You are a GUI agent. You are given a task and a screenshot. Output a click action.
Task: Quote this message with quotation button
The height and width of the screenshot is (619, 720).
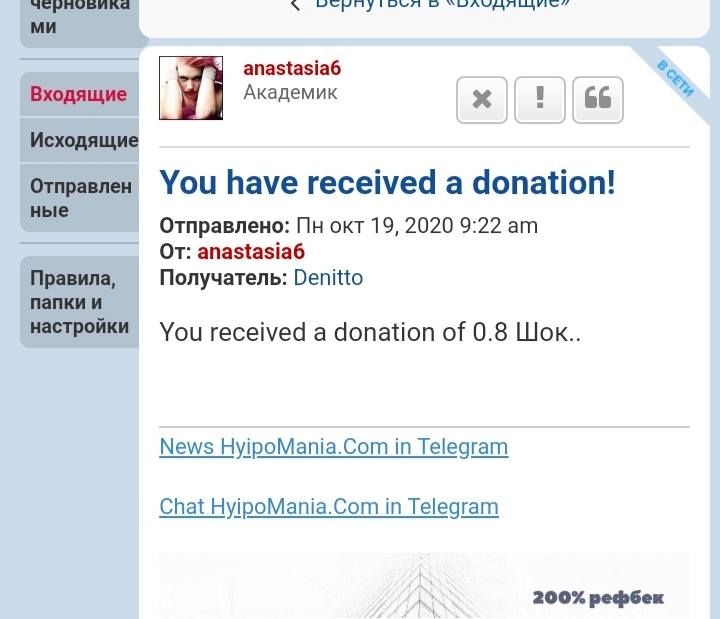[x=598, y=100]
